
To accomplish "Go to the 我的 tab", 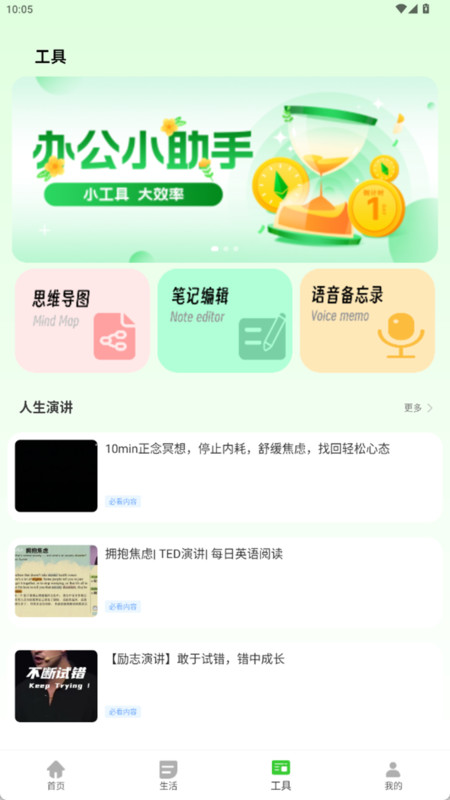I will point(393,775).
